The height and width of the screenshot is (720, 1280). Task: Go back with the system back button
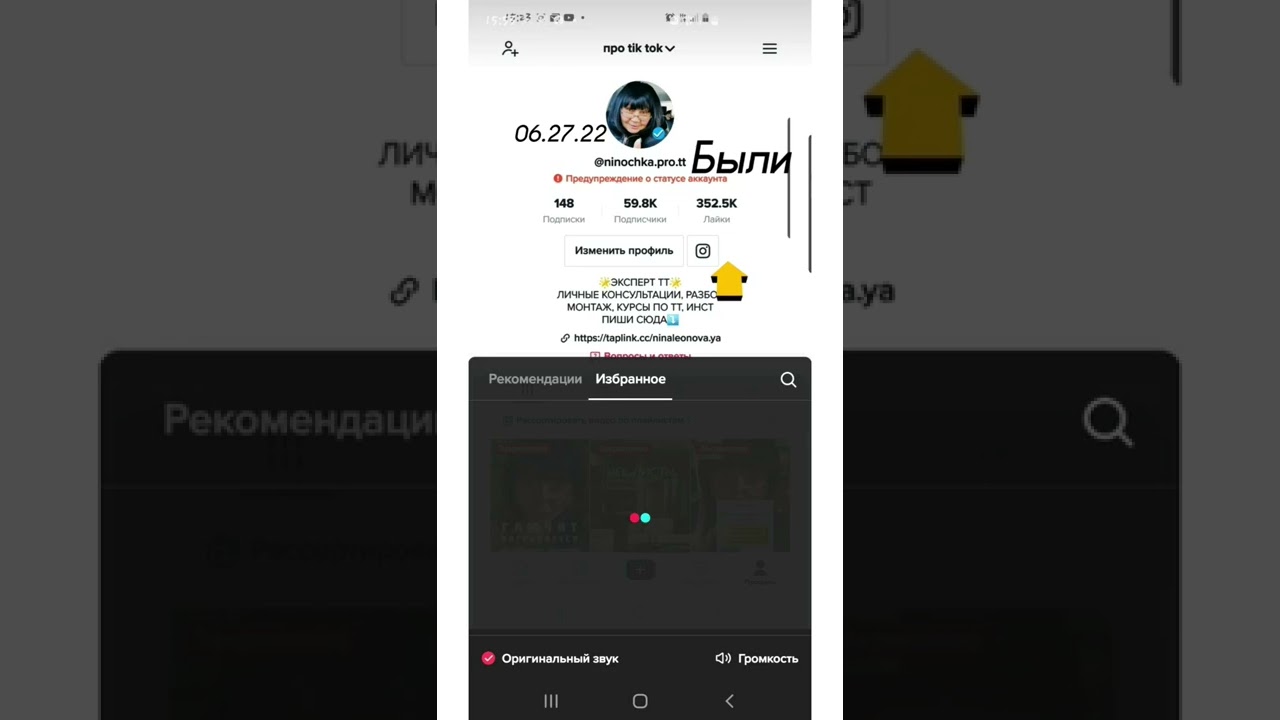coord(729,701)
